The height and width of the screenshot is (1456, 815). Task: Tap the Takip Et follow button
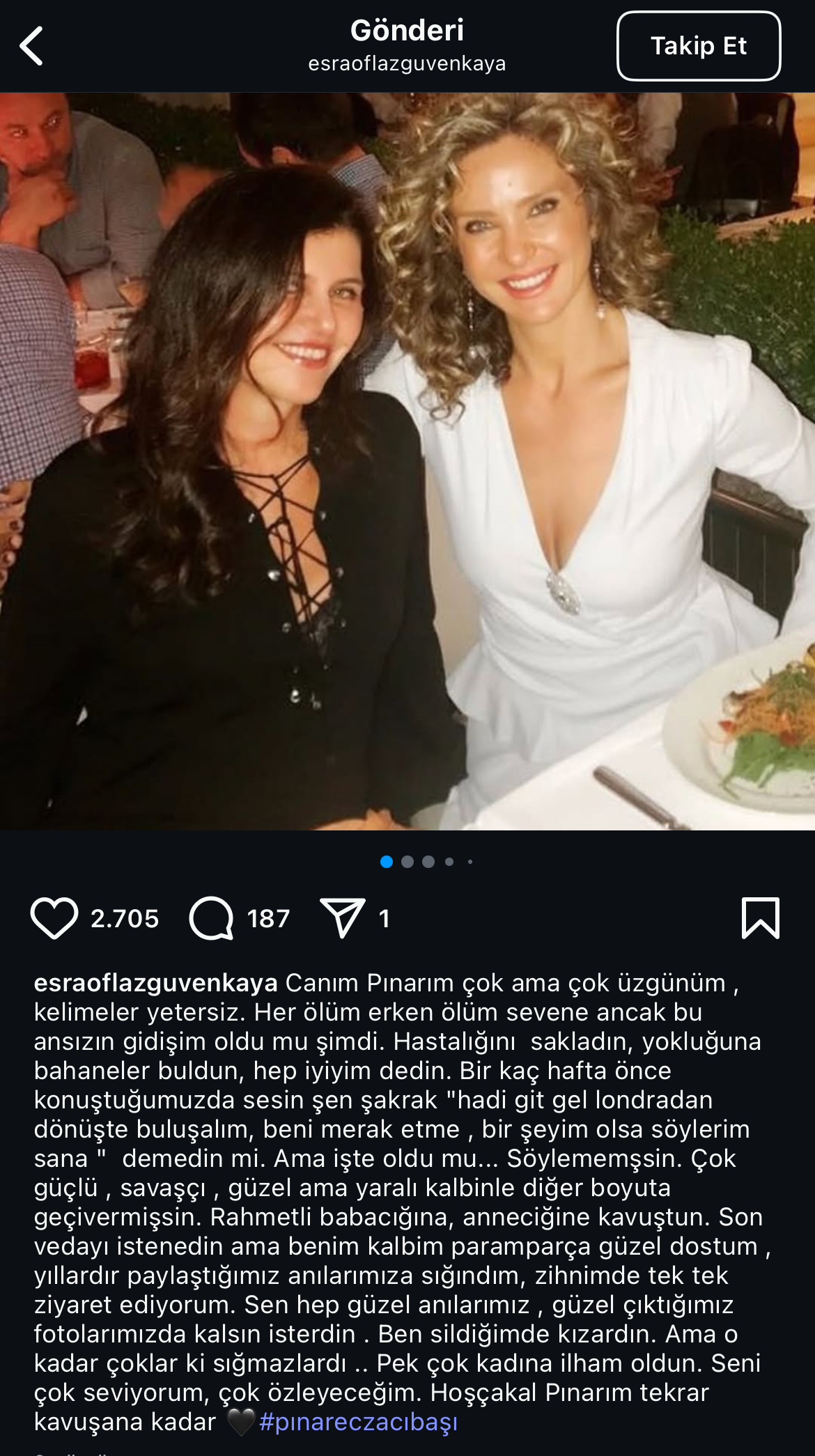[x=698, y=46]
